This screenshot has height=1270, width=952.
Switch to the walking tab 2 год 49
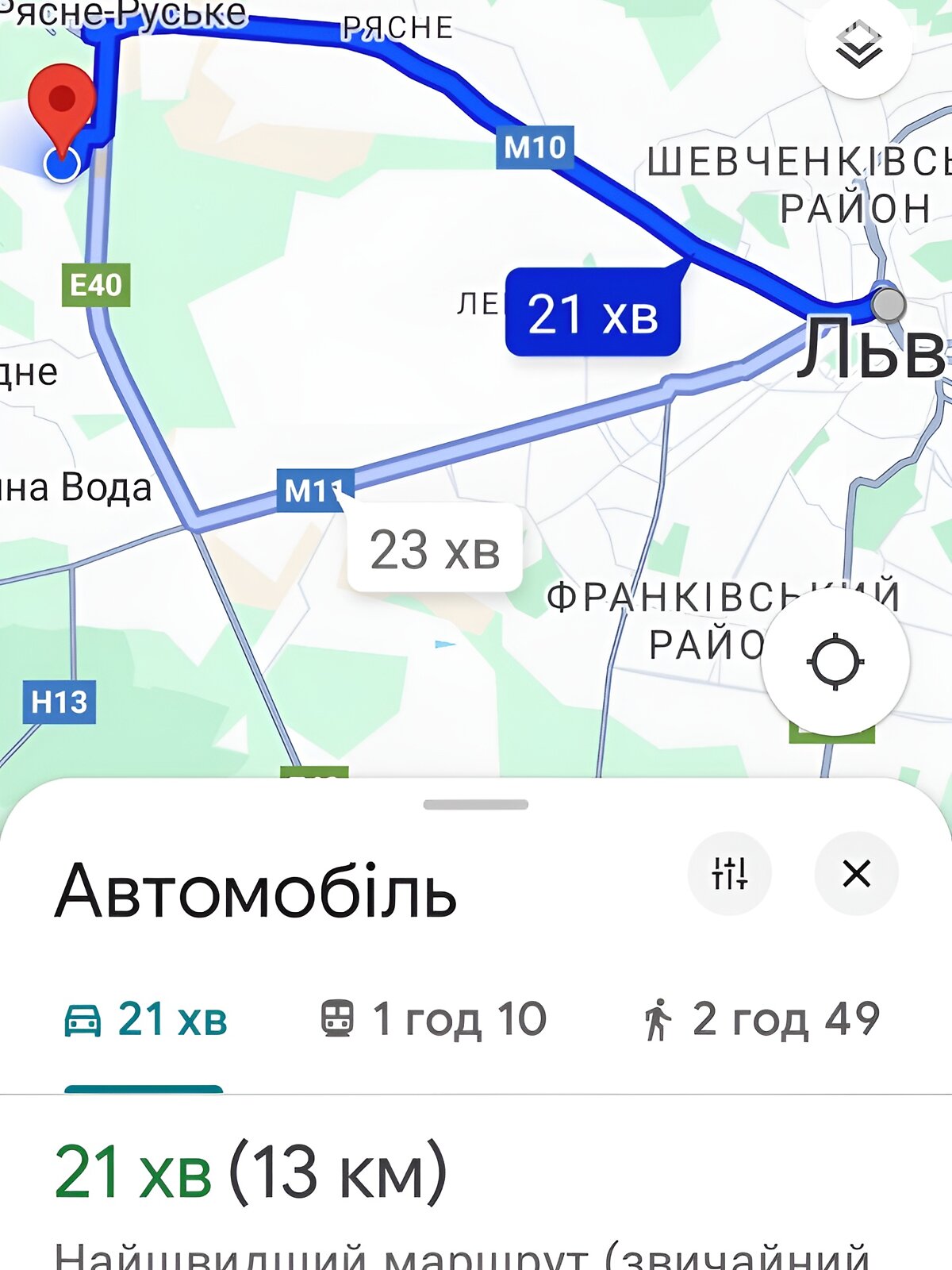point(762,1020)
